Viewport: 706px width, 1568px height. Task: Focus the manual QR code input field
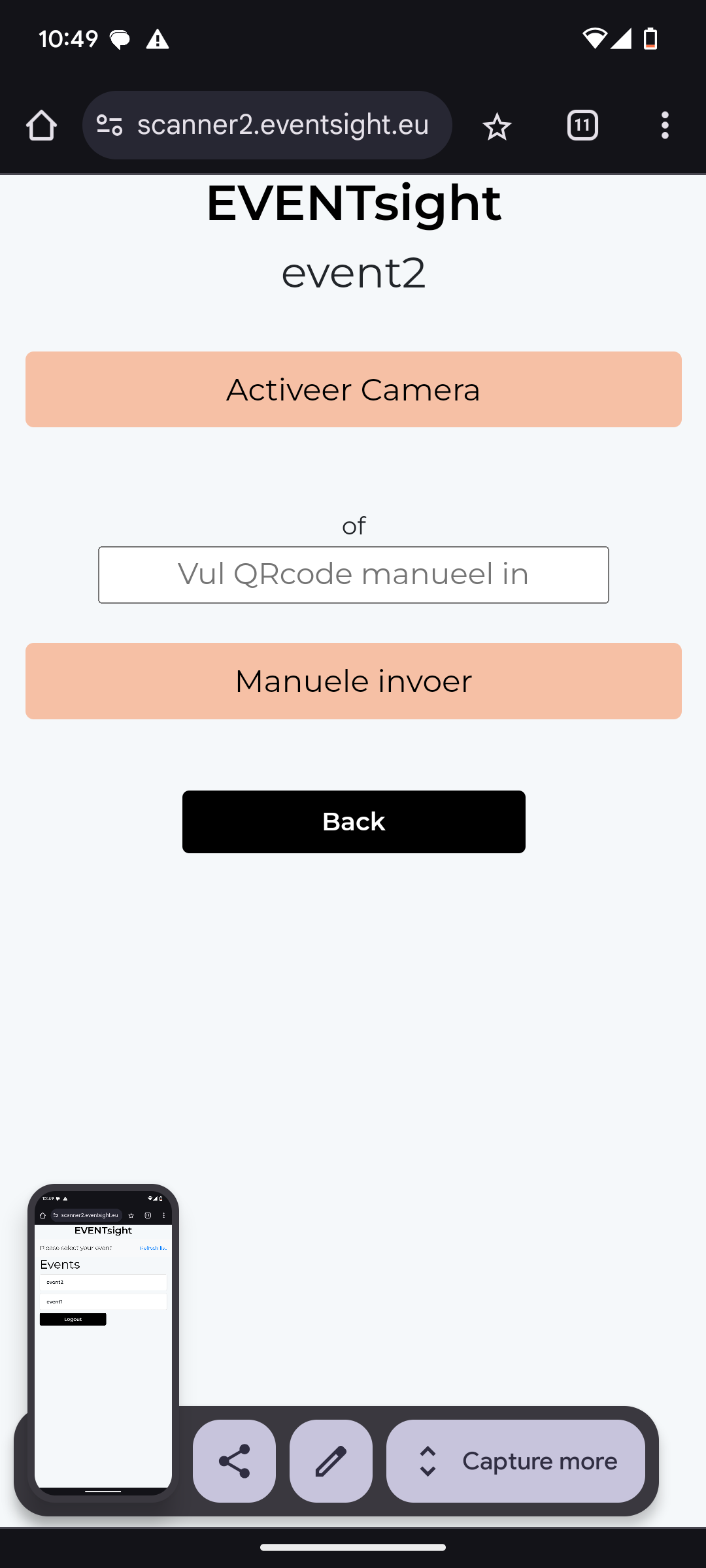(x=353, y=575)
